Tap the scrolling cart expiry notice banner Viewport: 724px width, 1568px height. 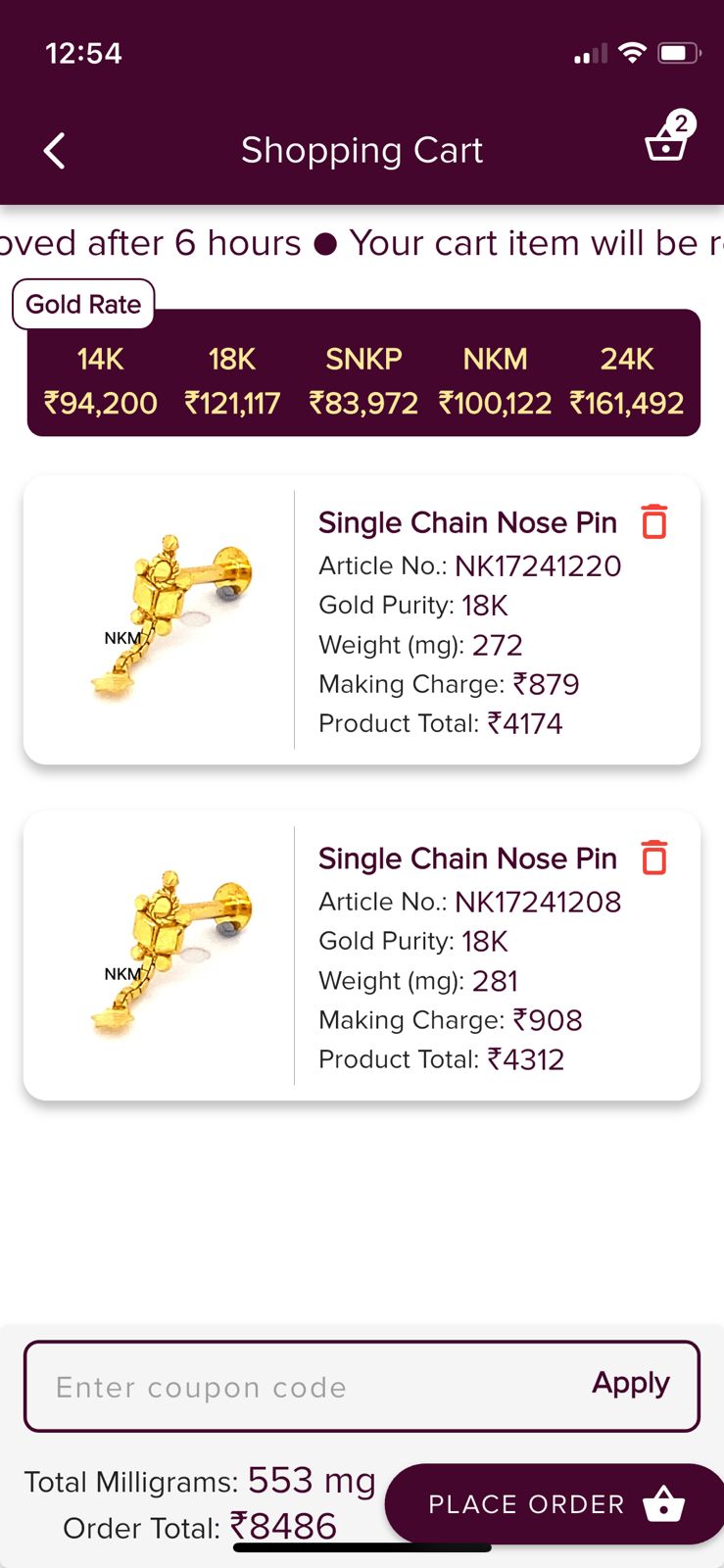pos(362,243)
